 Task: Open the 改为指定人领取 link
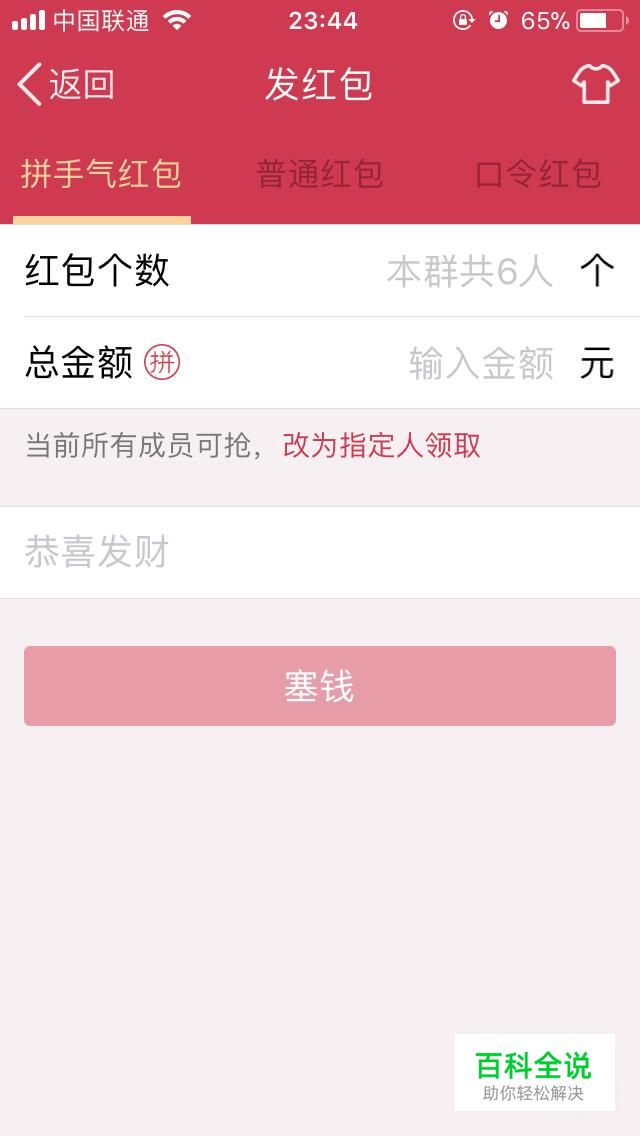(381, 445)
